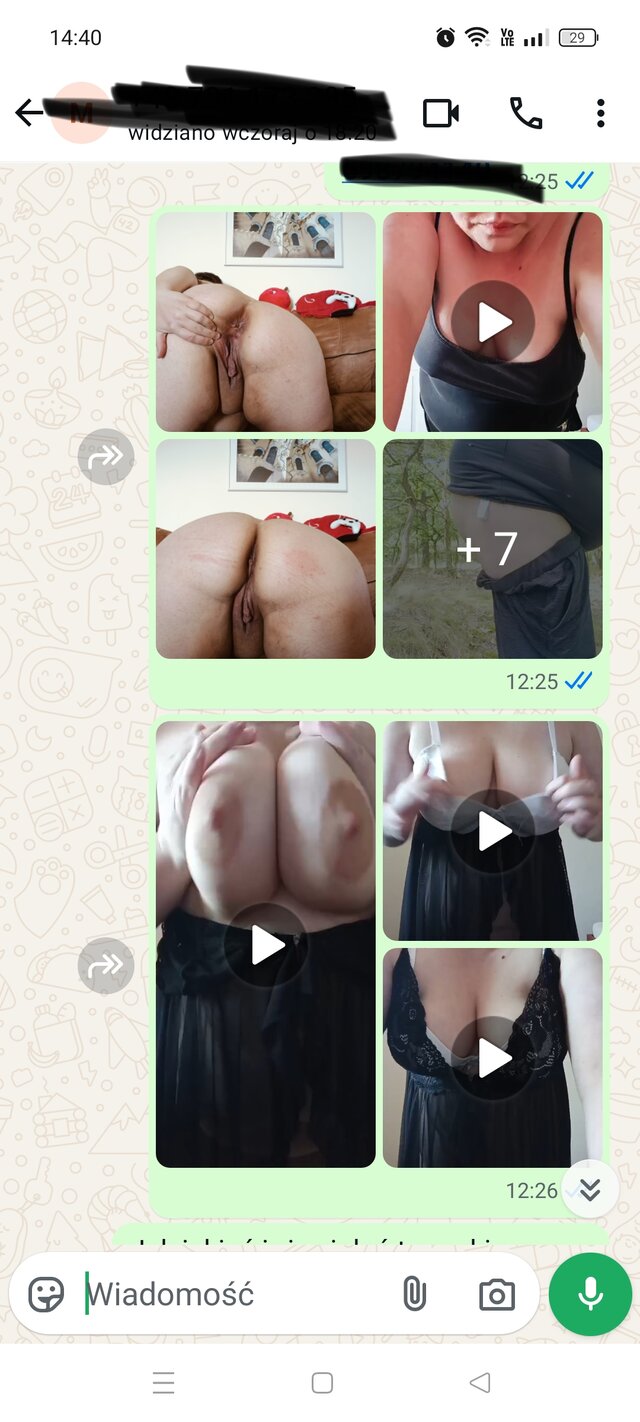Open the sticker and emoji picker
This screenshot has width=640, height=1422.
[47, 1294]
